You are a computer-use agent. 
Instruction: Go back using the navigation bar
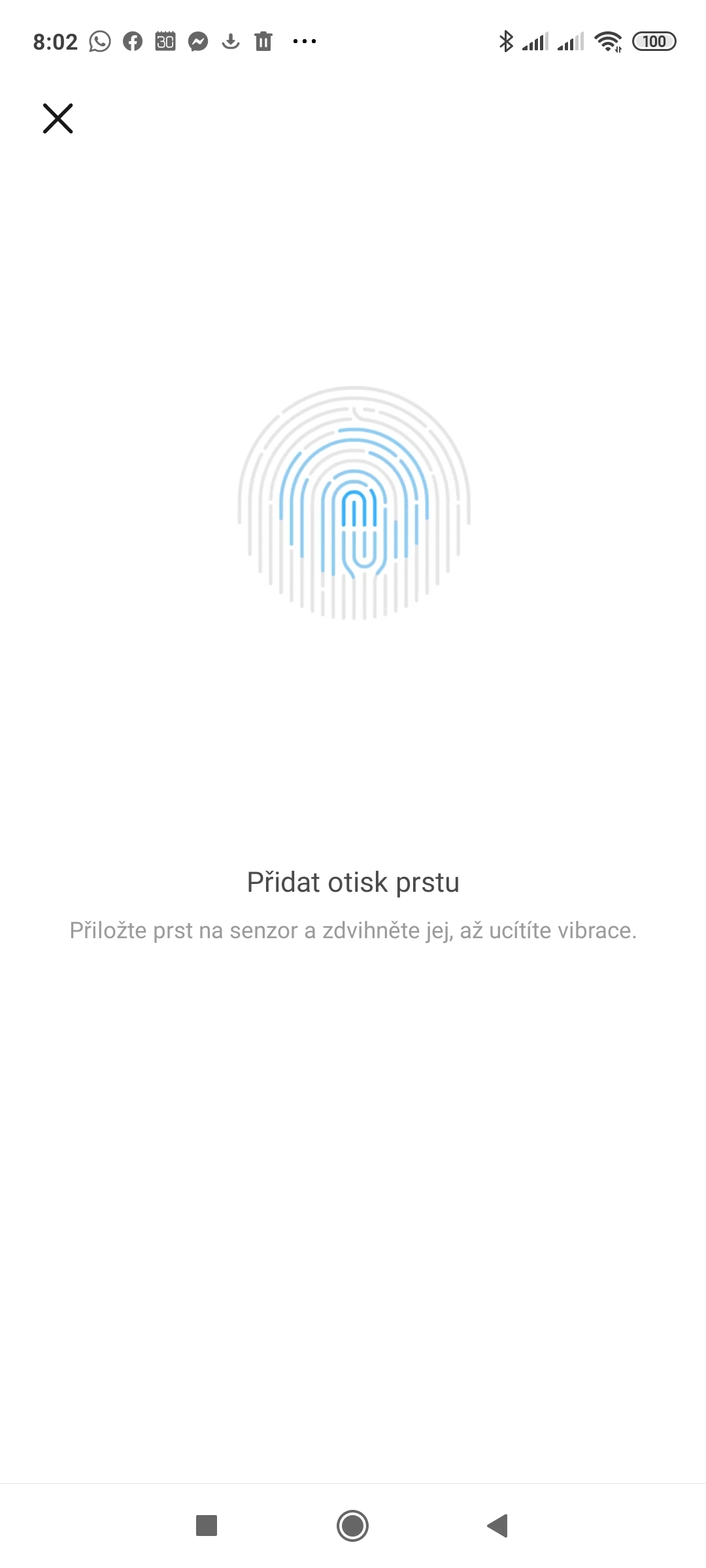pyautogui.click(x=498, y=1526)
